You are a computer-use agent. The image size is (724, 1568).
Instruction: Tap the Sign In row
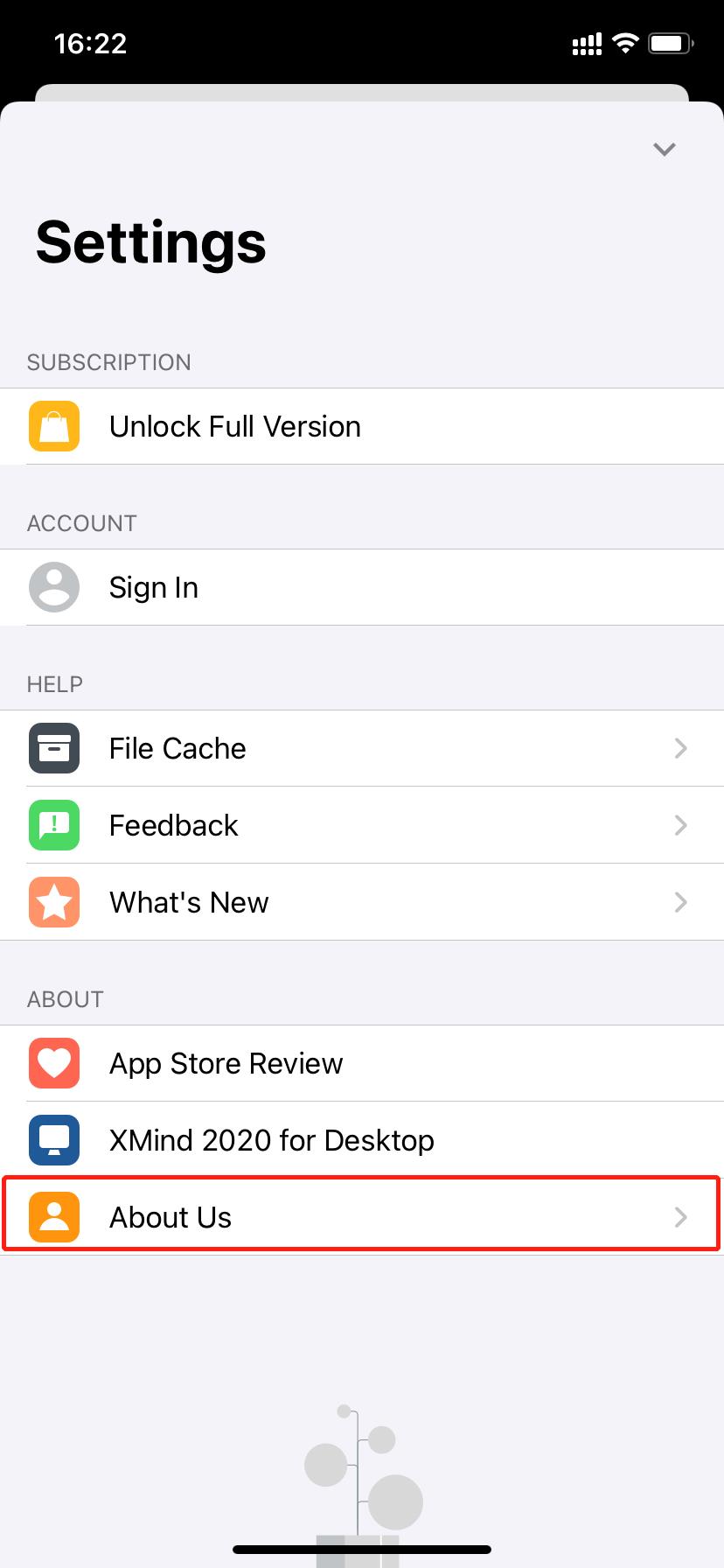pyautogui.click(x=362, y=587)
